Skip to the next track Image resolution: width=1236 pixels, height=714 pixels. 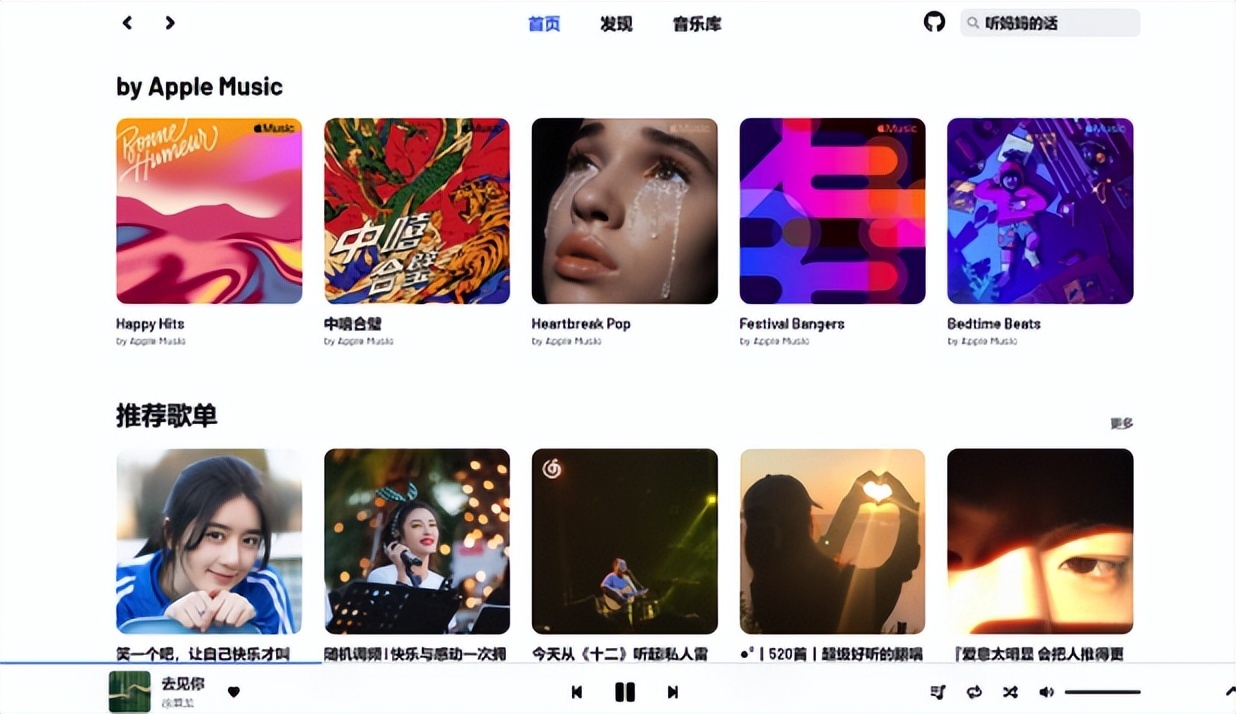673,692
